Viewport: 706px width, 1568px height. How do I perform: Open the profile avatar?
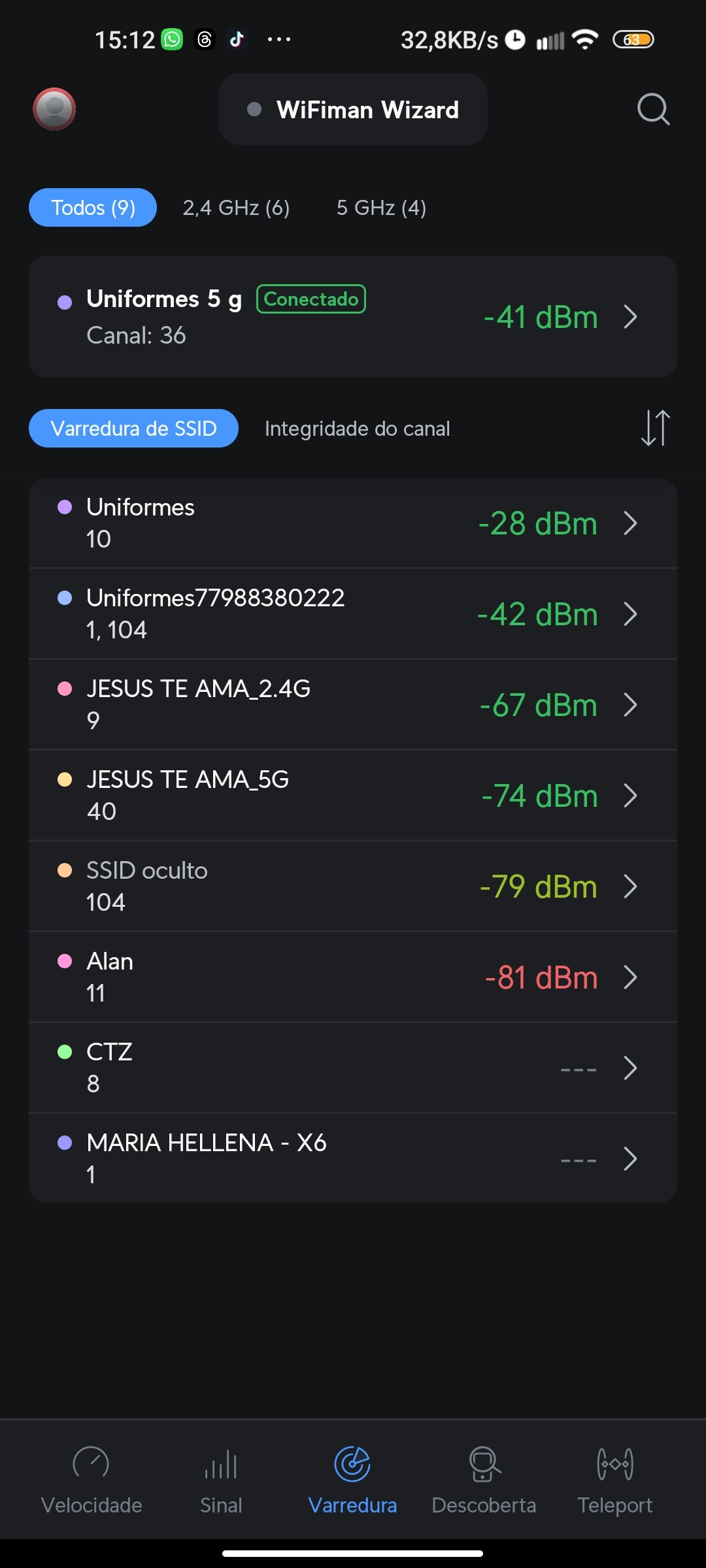tap(54, 109)
